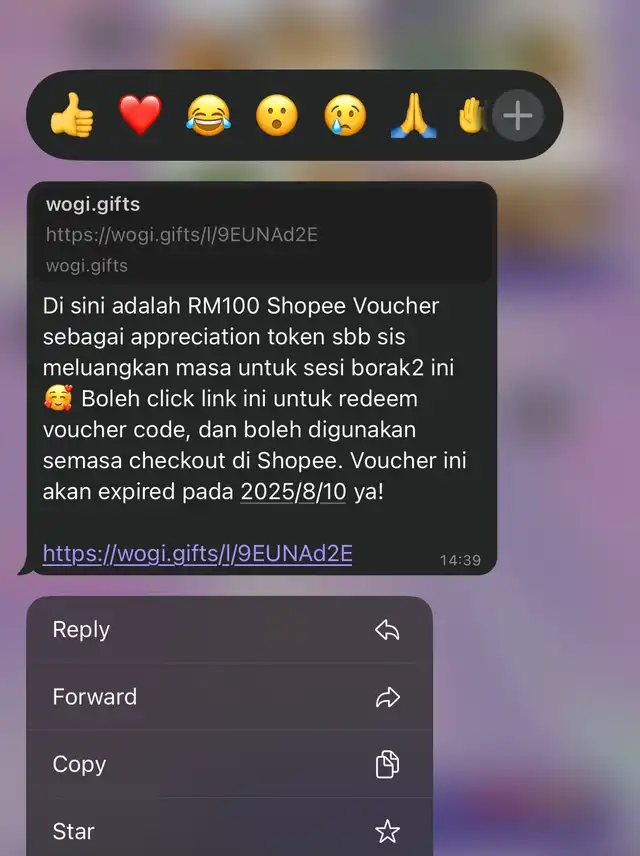
Task: Choose Forward in the message menu
Action: 230,697
